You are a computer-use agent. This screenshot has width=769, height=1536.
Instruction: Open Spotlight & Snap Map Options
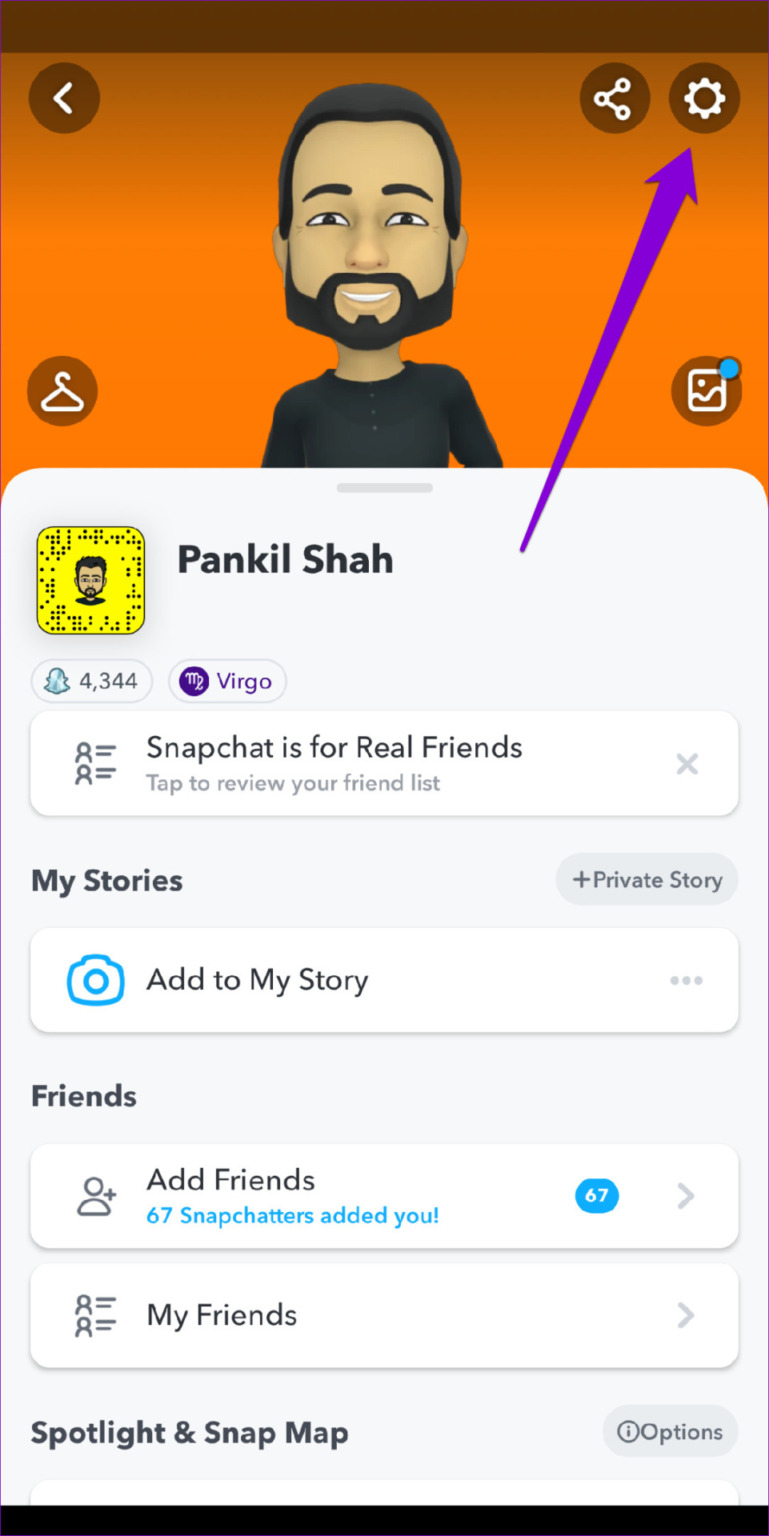click(670, 1431)
